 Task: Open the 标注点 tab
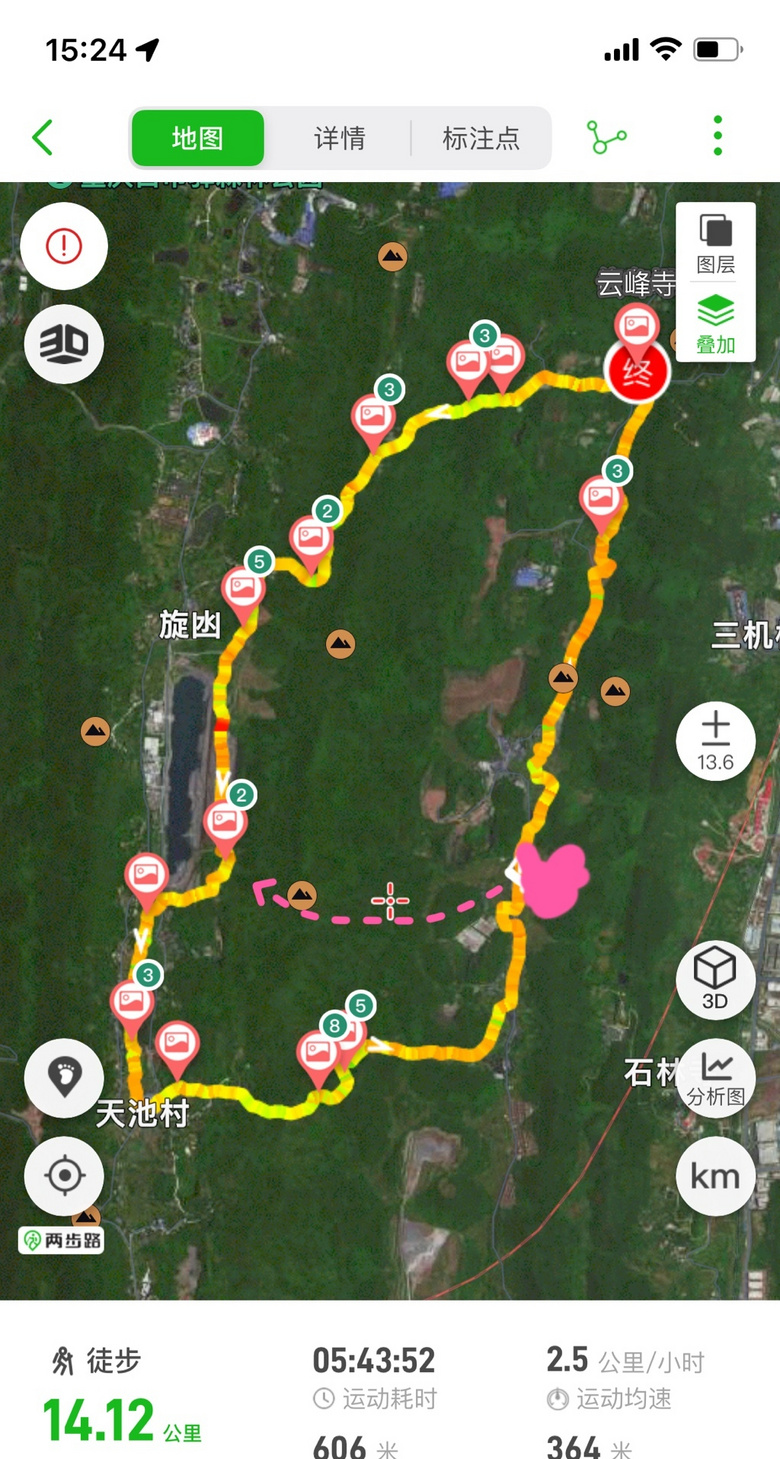481,138
